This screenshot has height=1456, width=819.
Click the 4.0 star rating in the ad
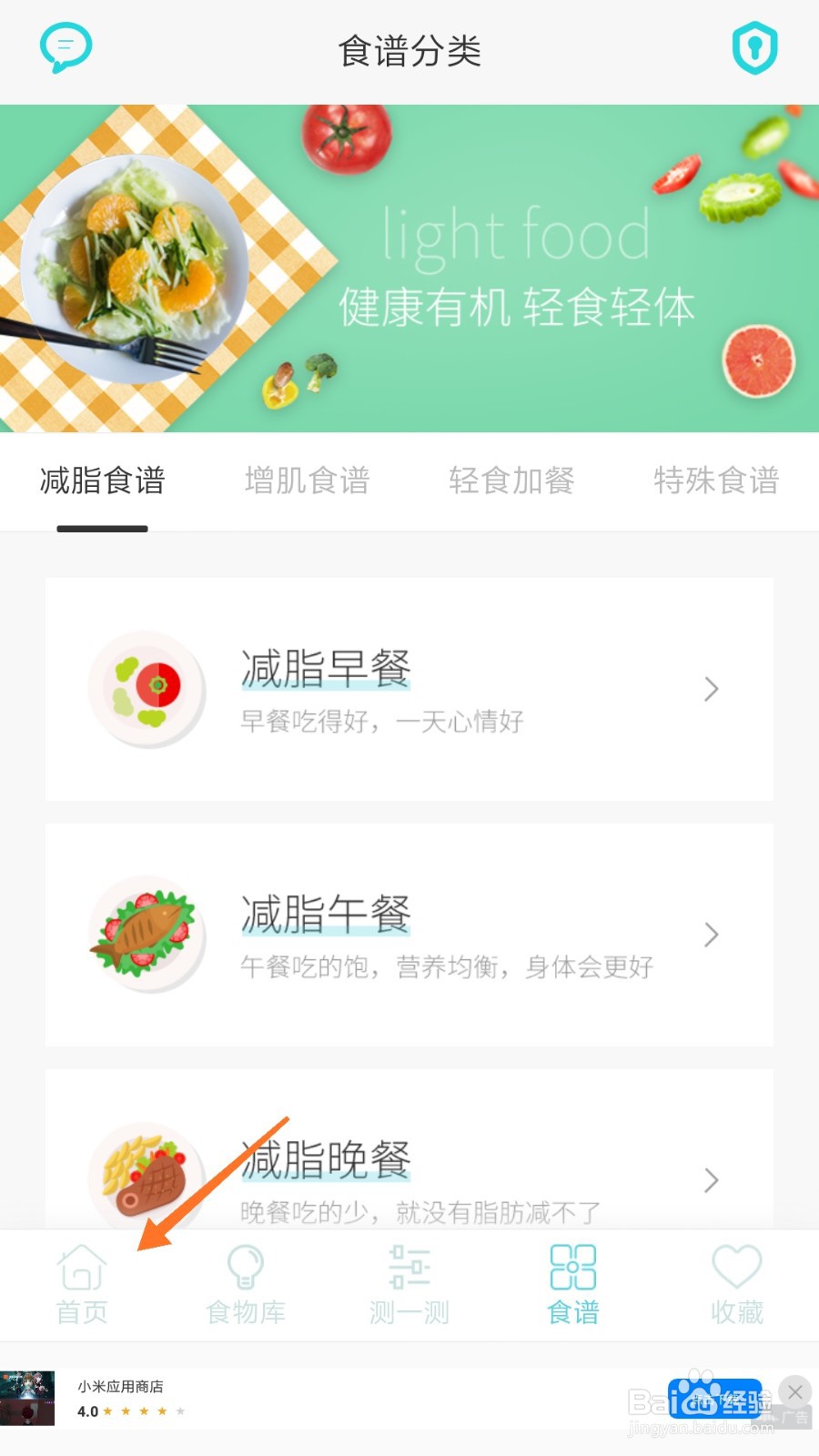tap(86, 1411)
